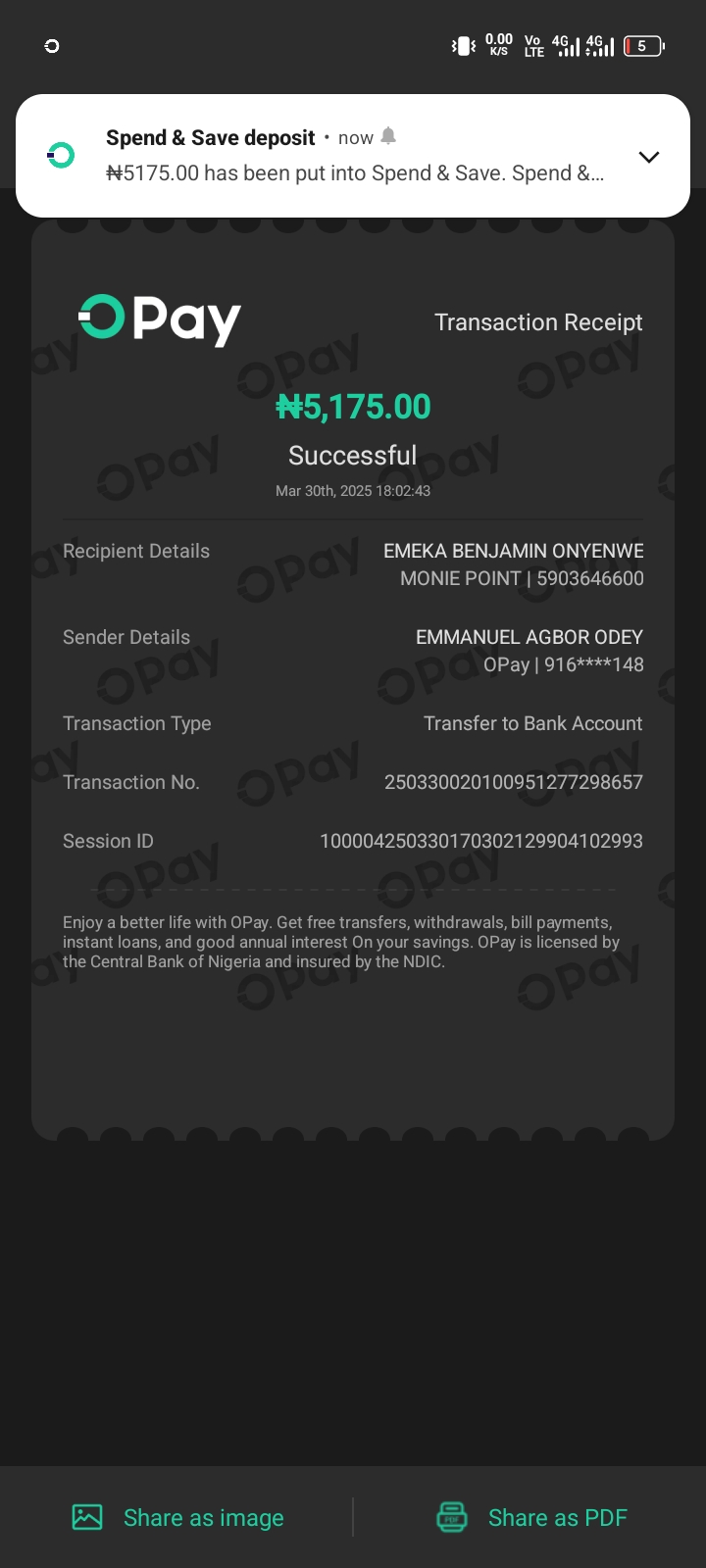The image size is (706, 1568).
Task: Share receipt as PDF
Action: [x=531, y=1517]
